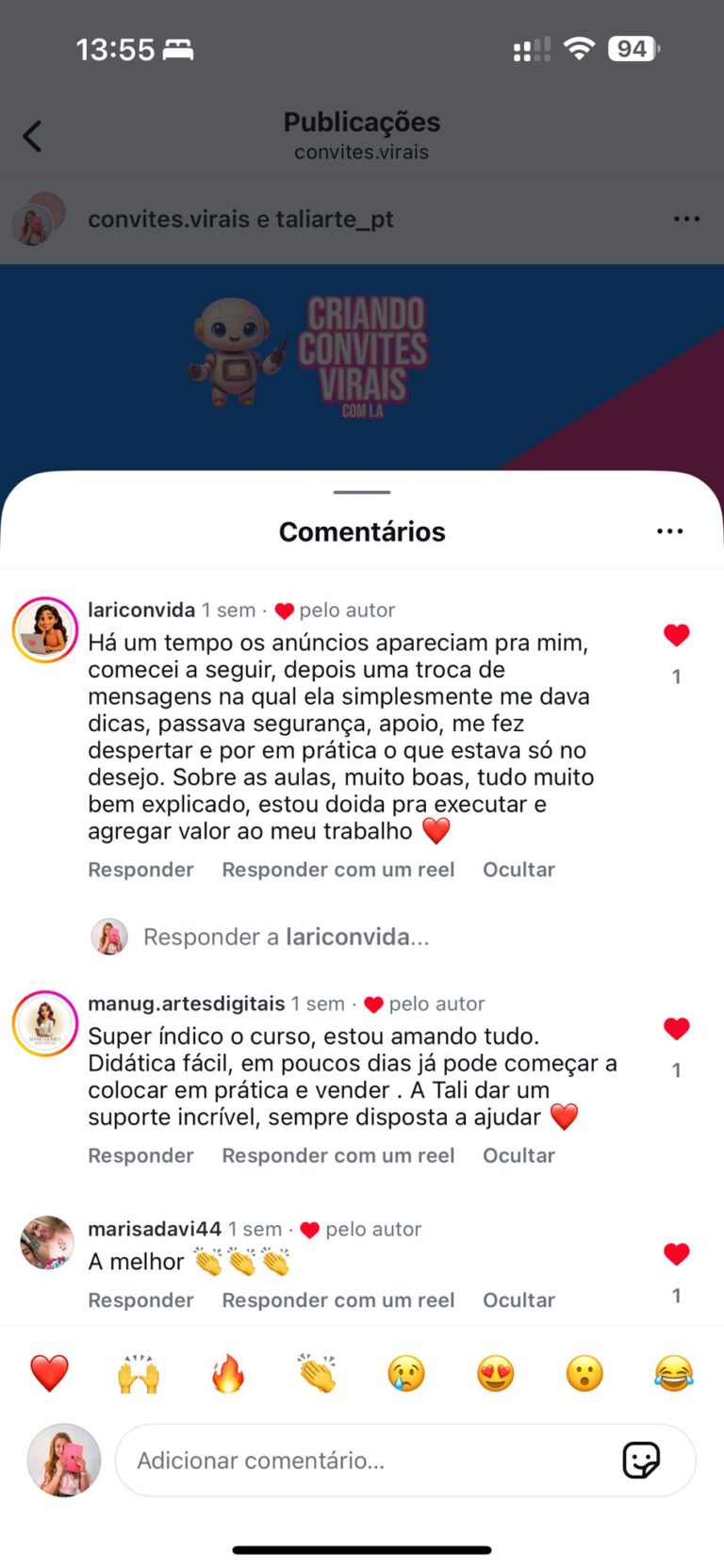Hide the manug.artesdigitais comment

click(x=518, y=1155)
